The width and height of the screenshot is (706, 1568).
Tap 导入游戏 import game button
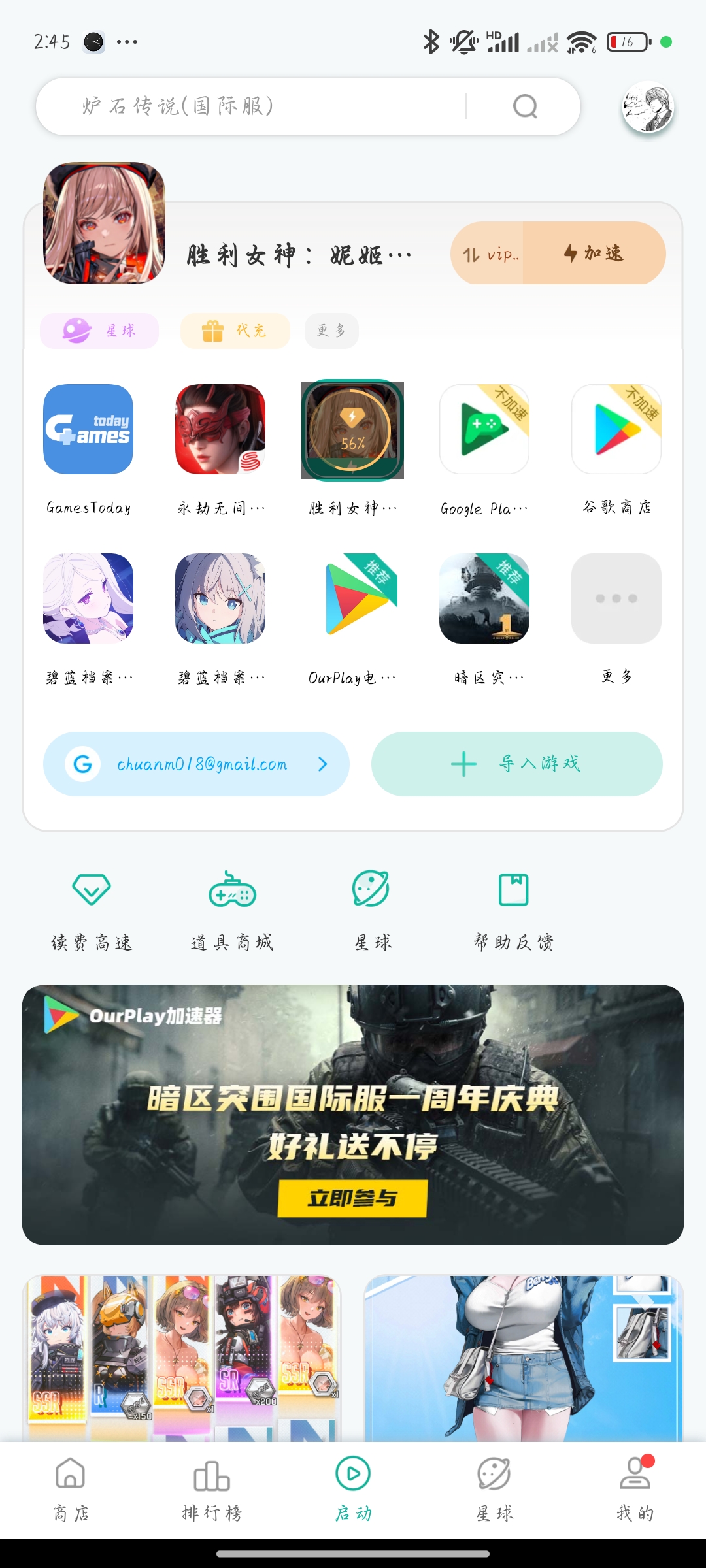(x=516, y=764)
